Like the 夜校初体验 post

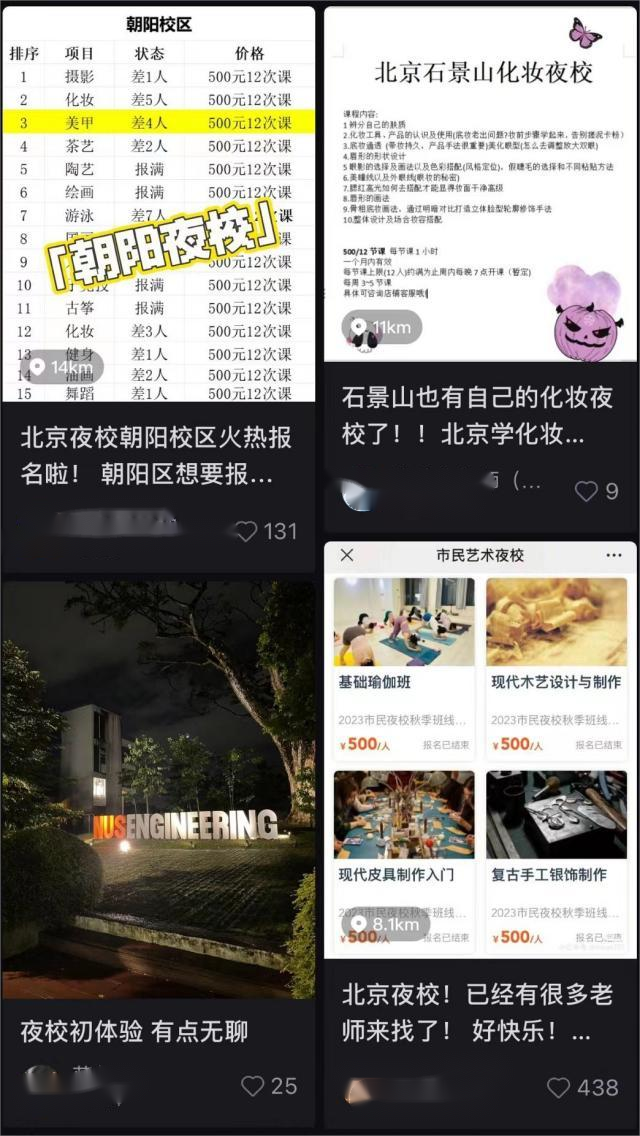pos(253,1085)
